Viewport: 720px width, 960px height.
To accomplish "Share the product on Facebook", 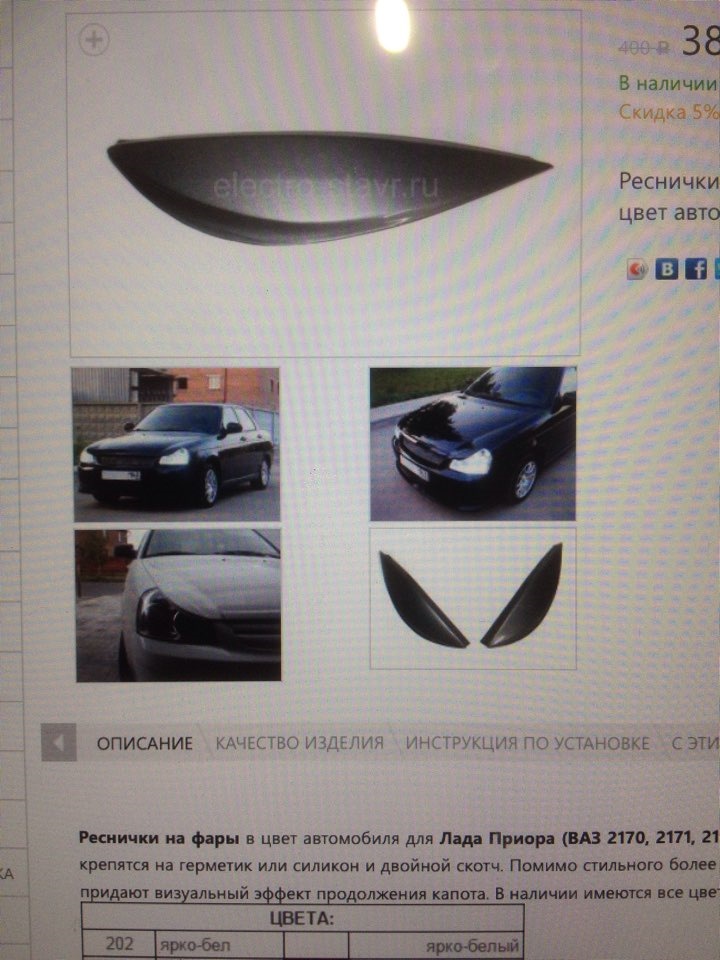I will click(696, 268).
